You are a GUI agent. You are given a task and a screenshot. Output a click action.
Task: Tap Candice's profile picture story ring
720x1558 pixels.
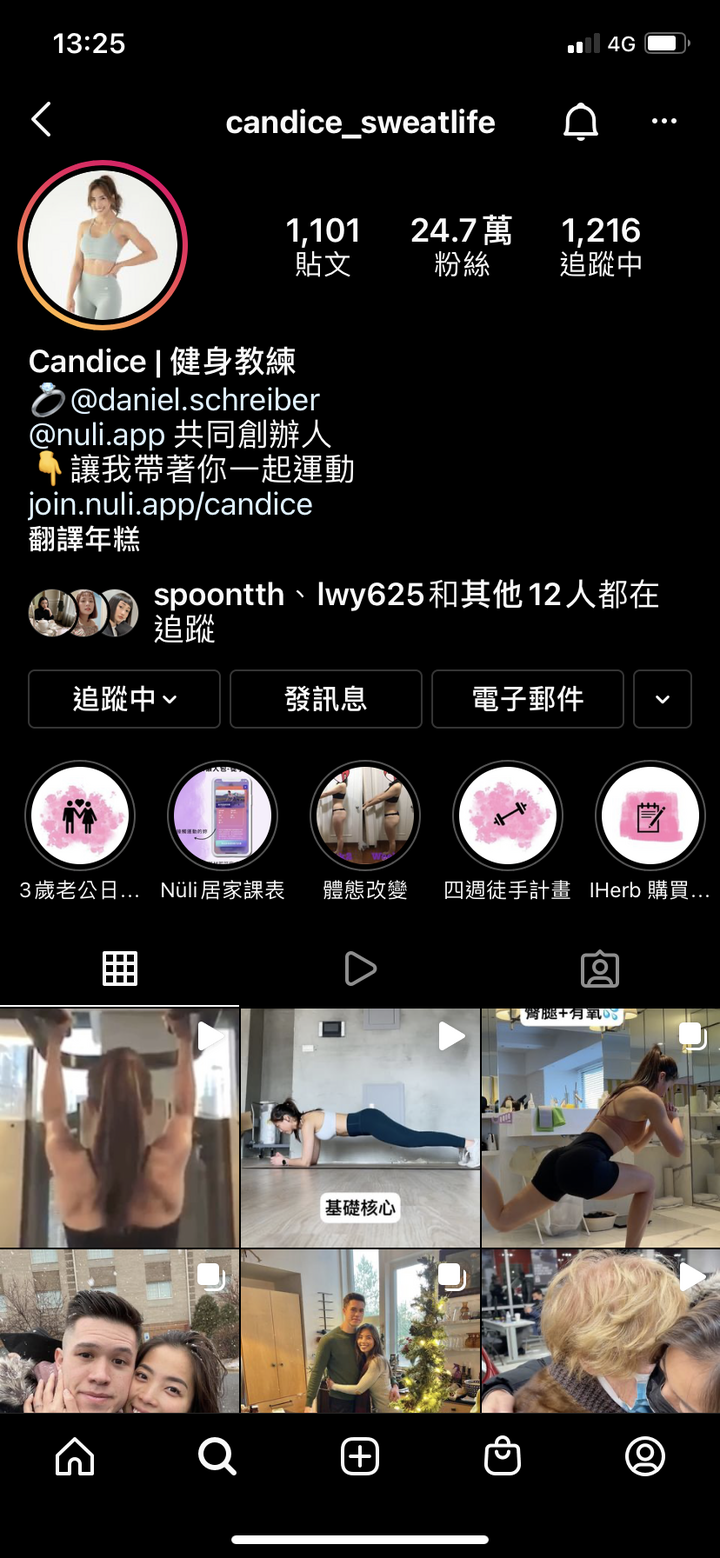click(x=103, y=243)
